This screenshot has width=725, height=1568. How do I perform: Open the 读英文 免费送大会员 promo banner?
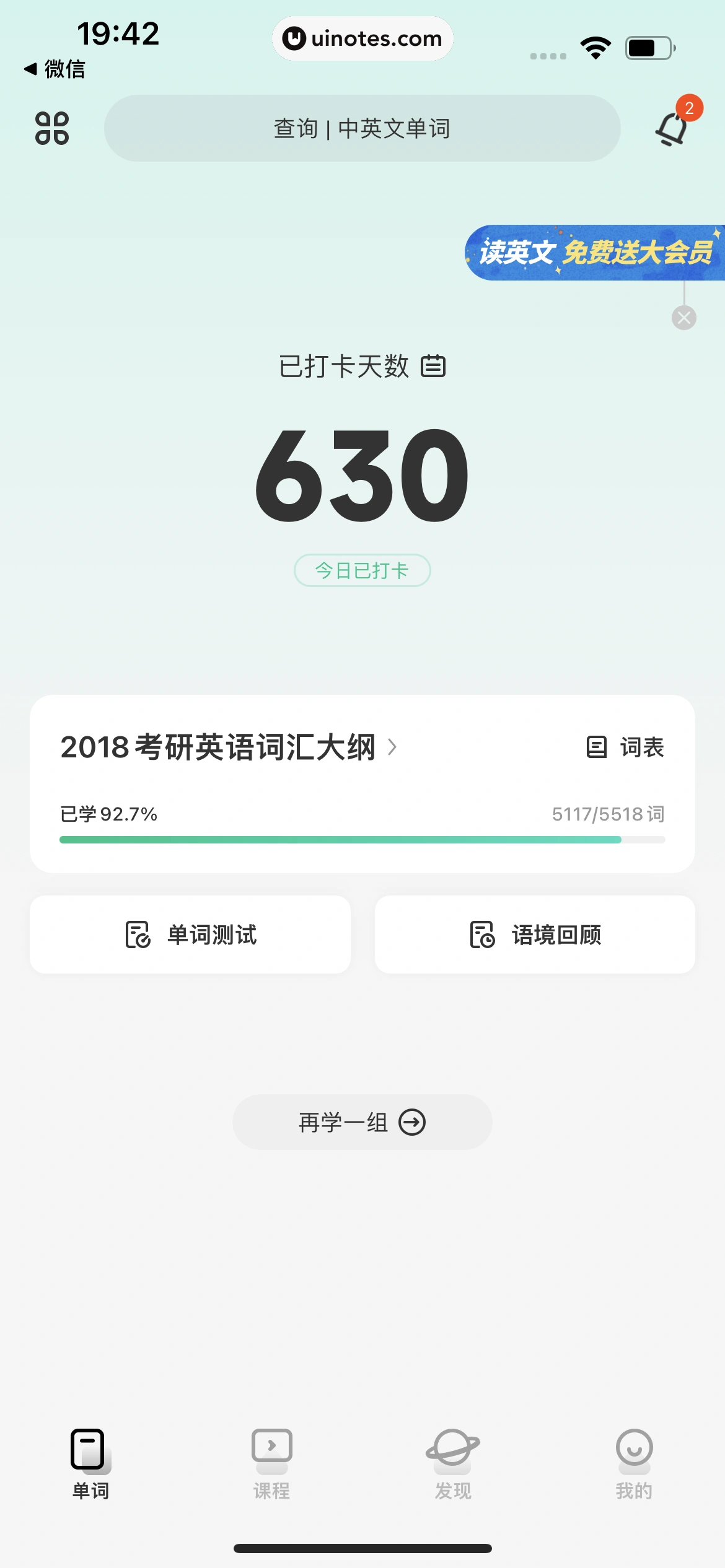(x=595, y=253)
